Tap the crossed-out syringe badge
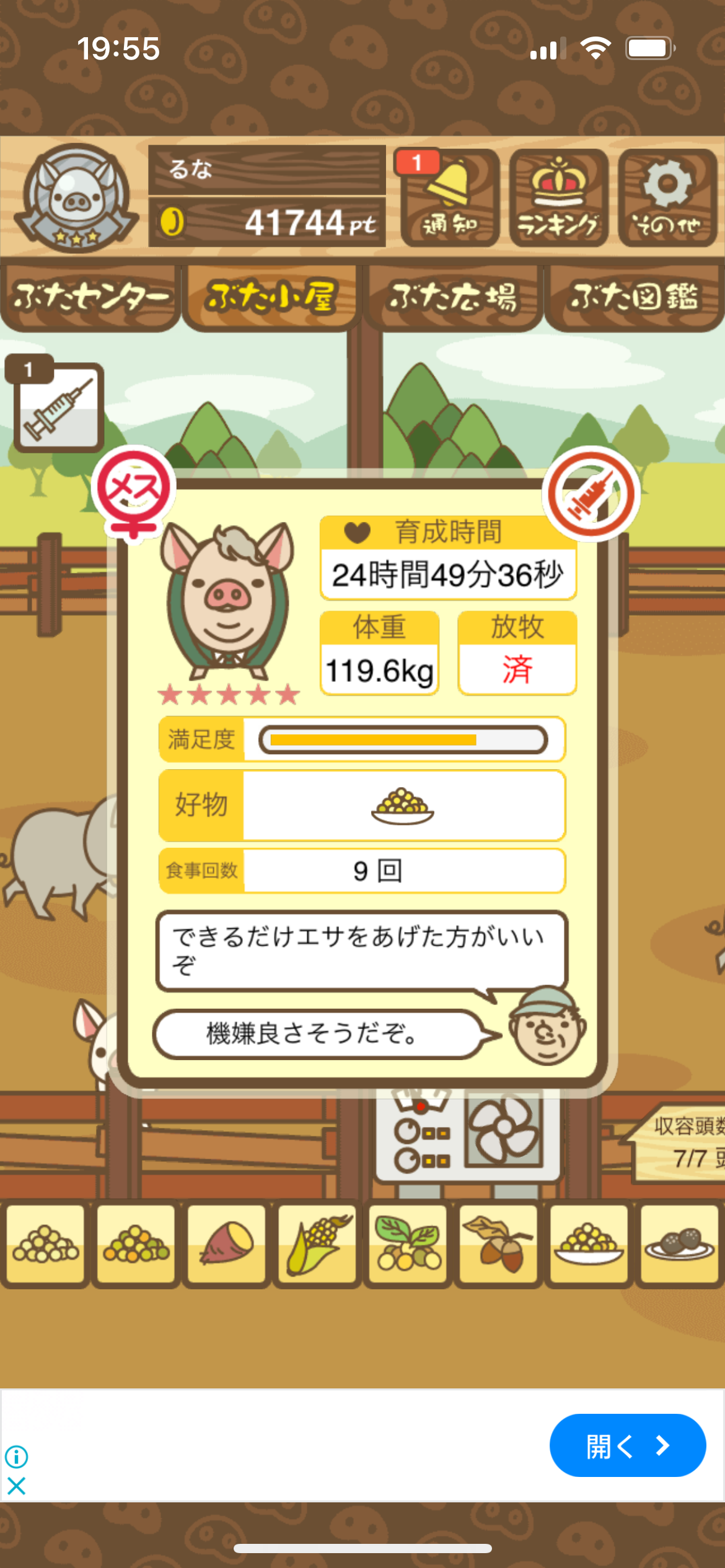Viewport: 725px width, 1568px height. (591, 494)
